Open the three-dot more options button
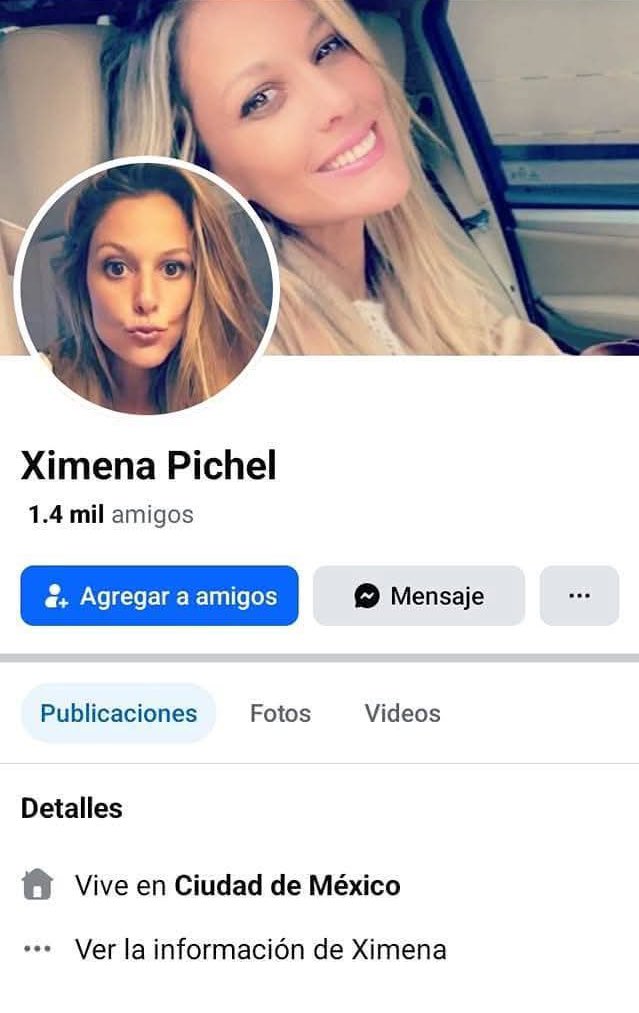The width and height of the screenshot is (639, 1013). pos(579,596)
